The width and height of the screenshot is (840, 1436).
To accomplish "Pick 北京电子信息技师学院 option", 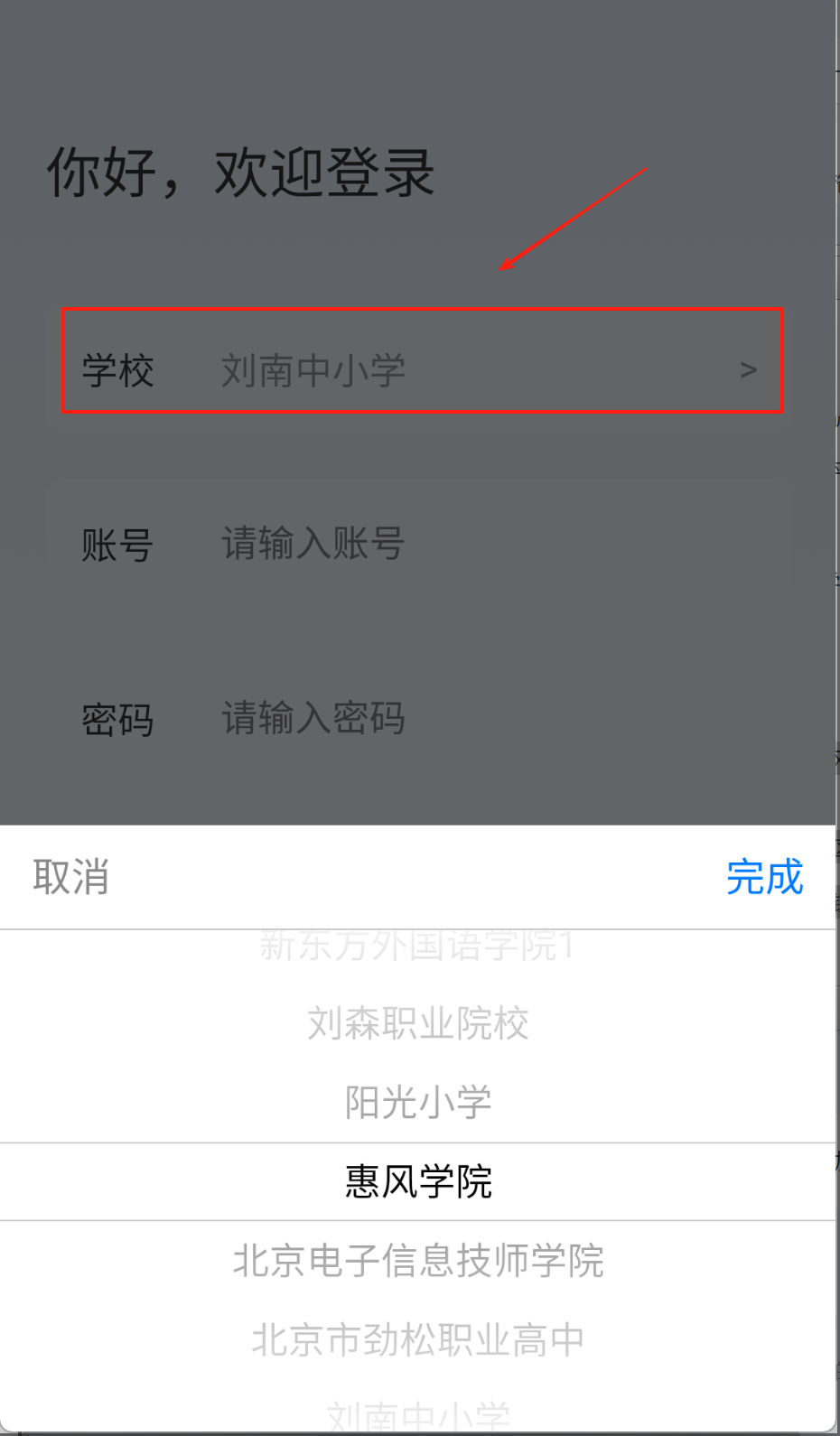I will click(418, 1261).
